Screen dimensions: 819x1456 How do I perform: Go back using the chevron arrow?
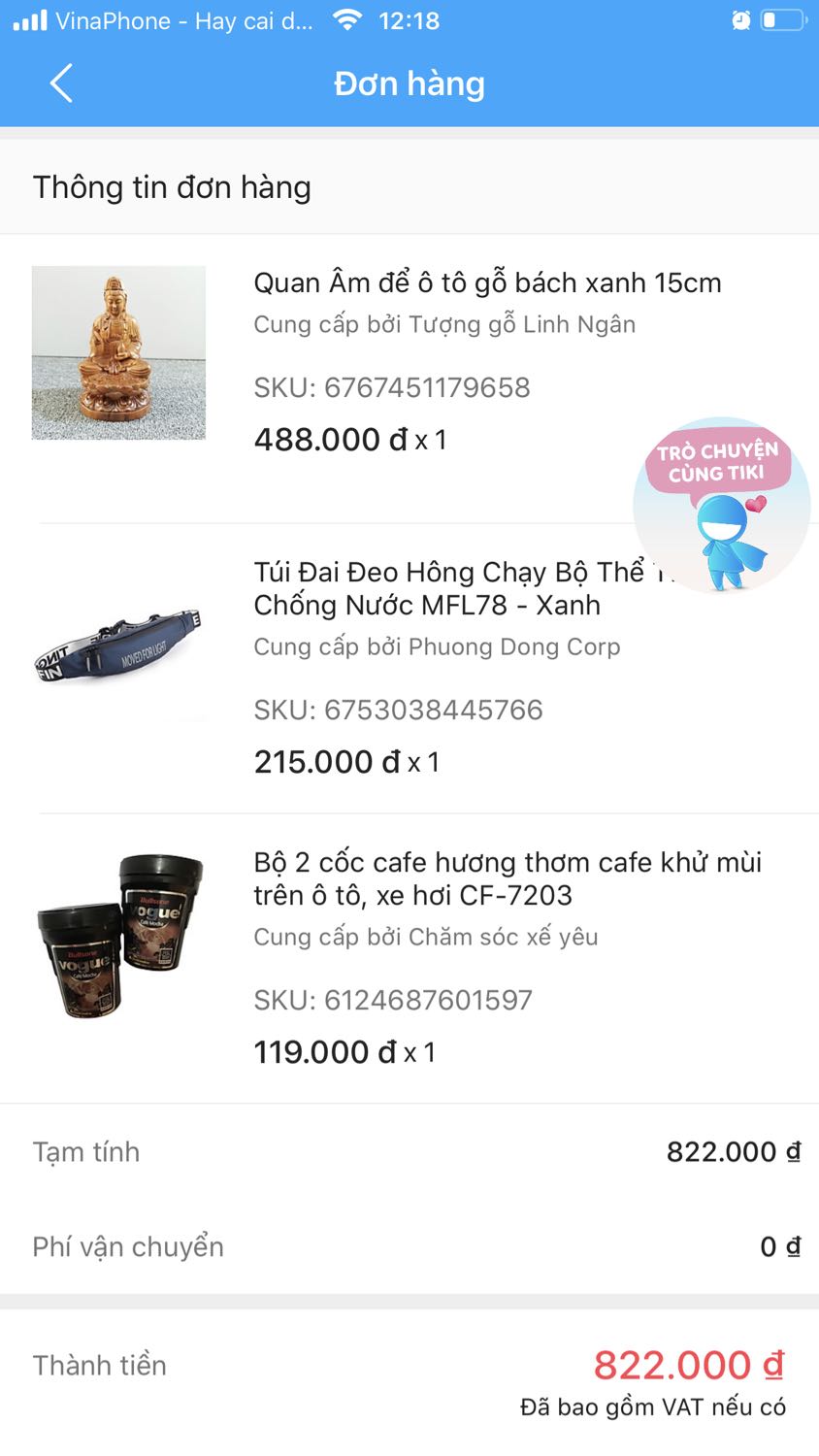pos(60,84)
